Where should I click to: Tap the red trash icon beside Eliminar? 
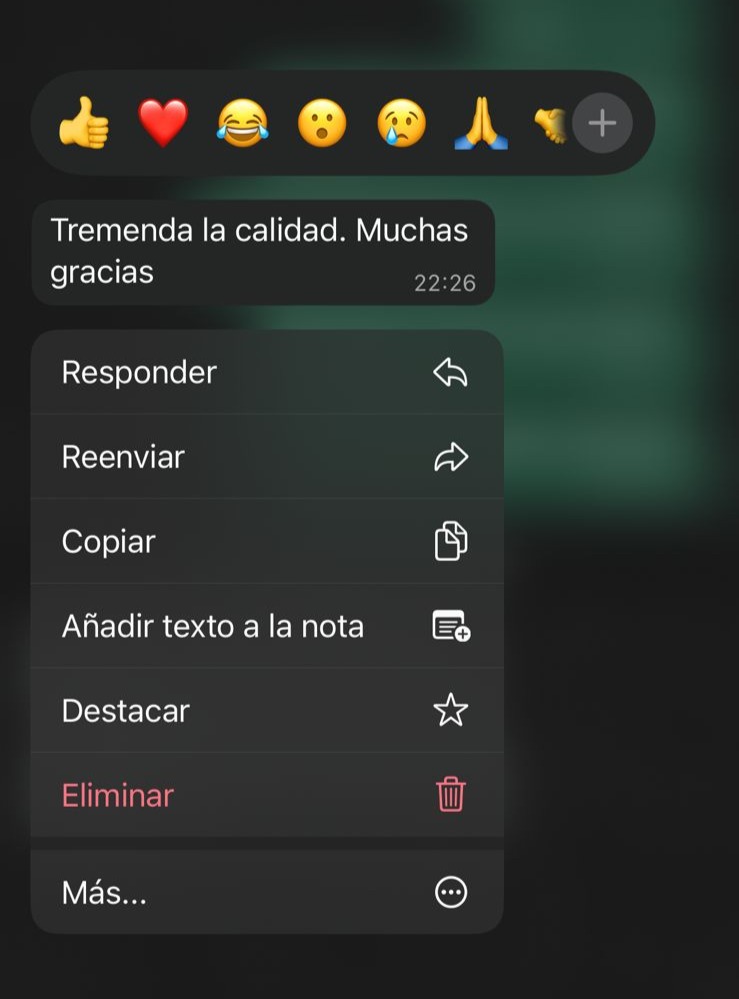(452, 794)
